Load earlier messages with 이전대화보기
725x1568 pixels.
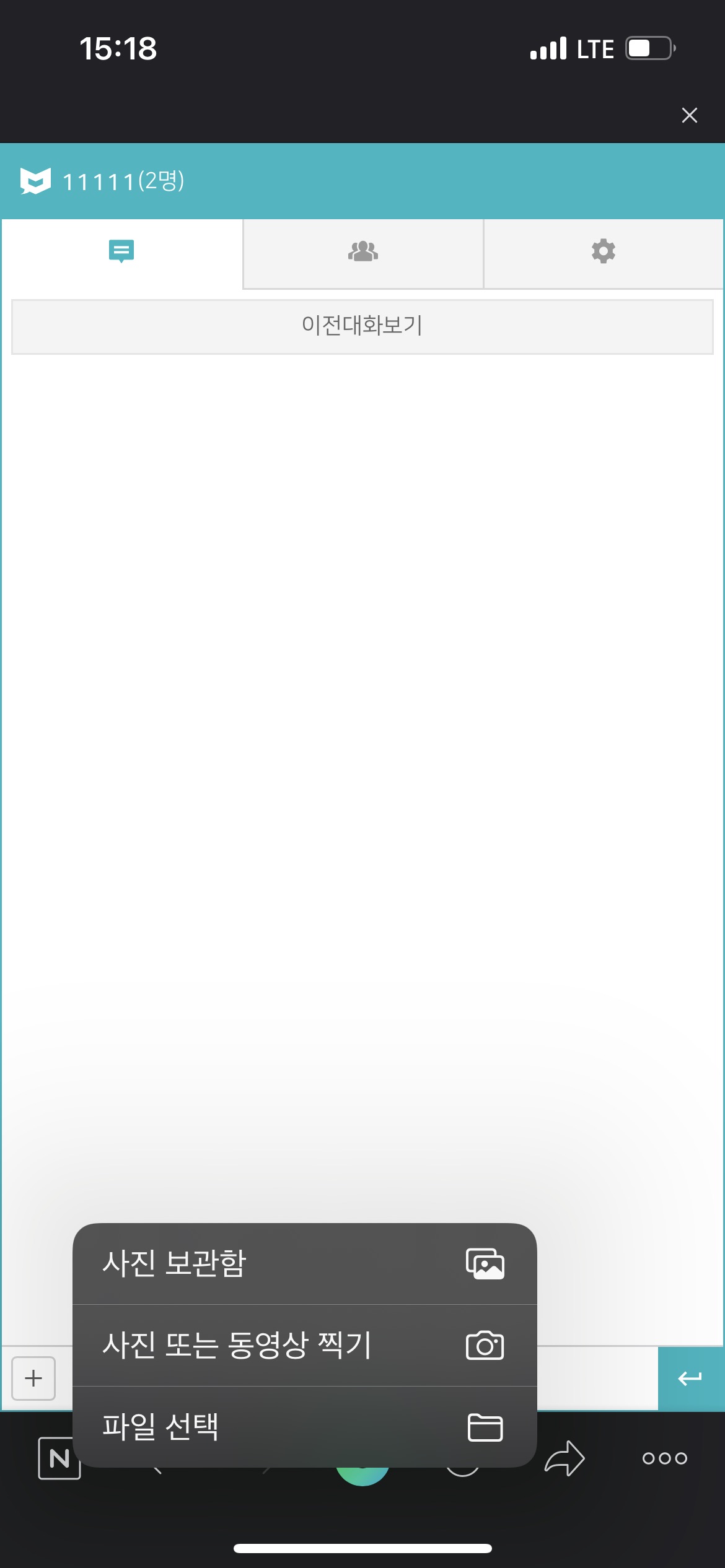[362, 326]
